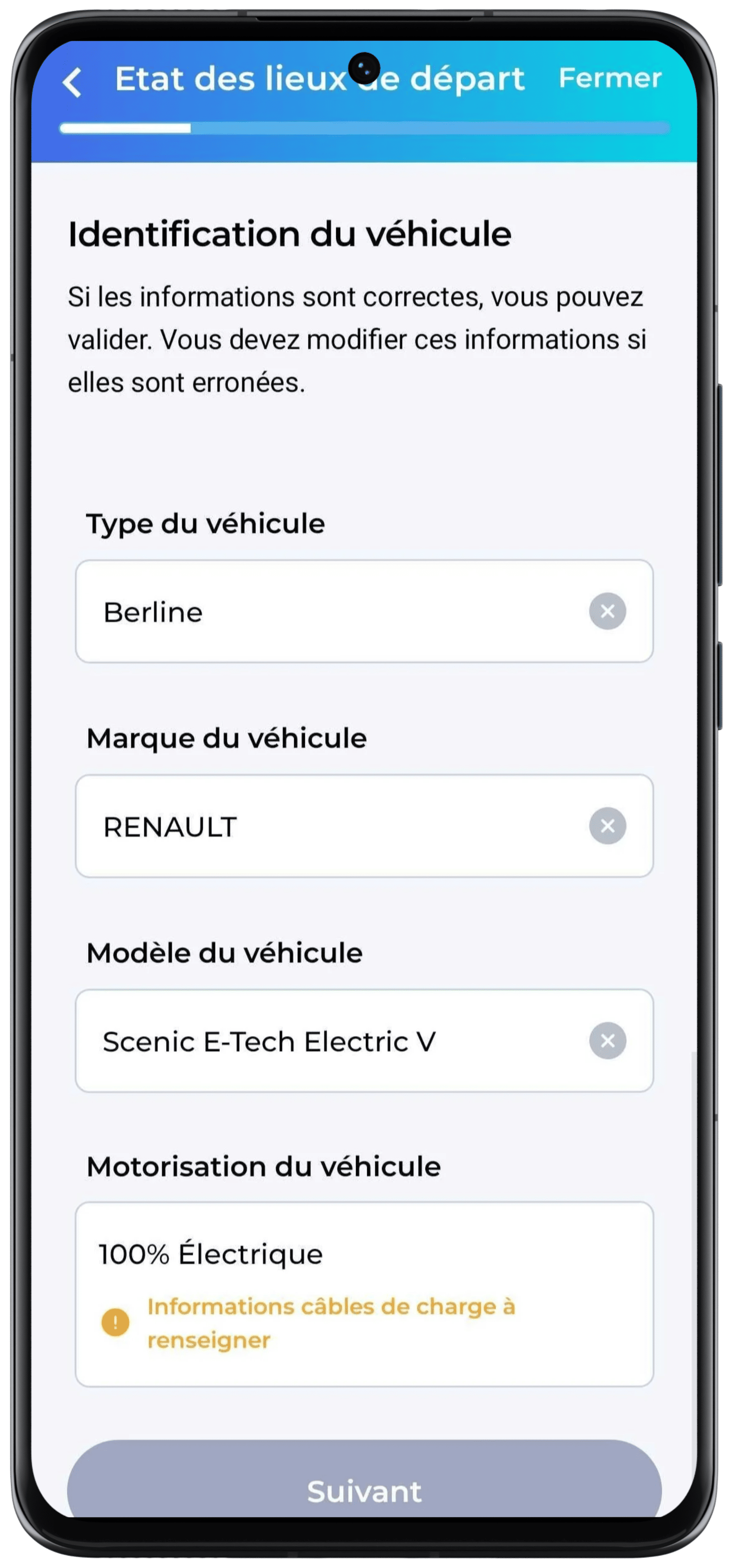This screenshot has height=1568, width=733.
Task: Edit the Marque du véhicule field
Action: (328, 826)
